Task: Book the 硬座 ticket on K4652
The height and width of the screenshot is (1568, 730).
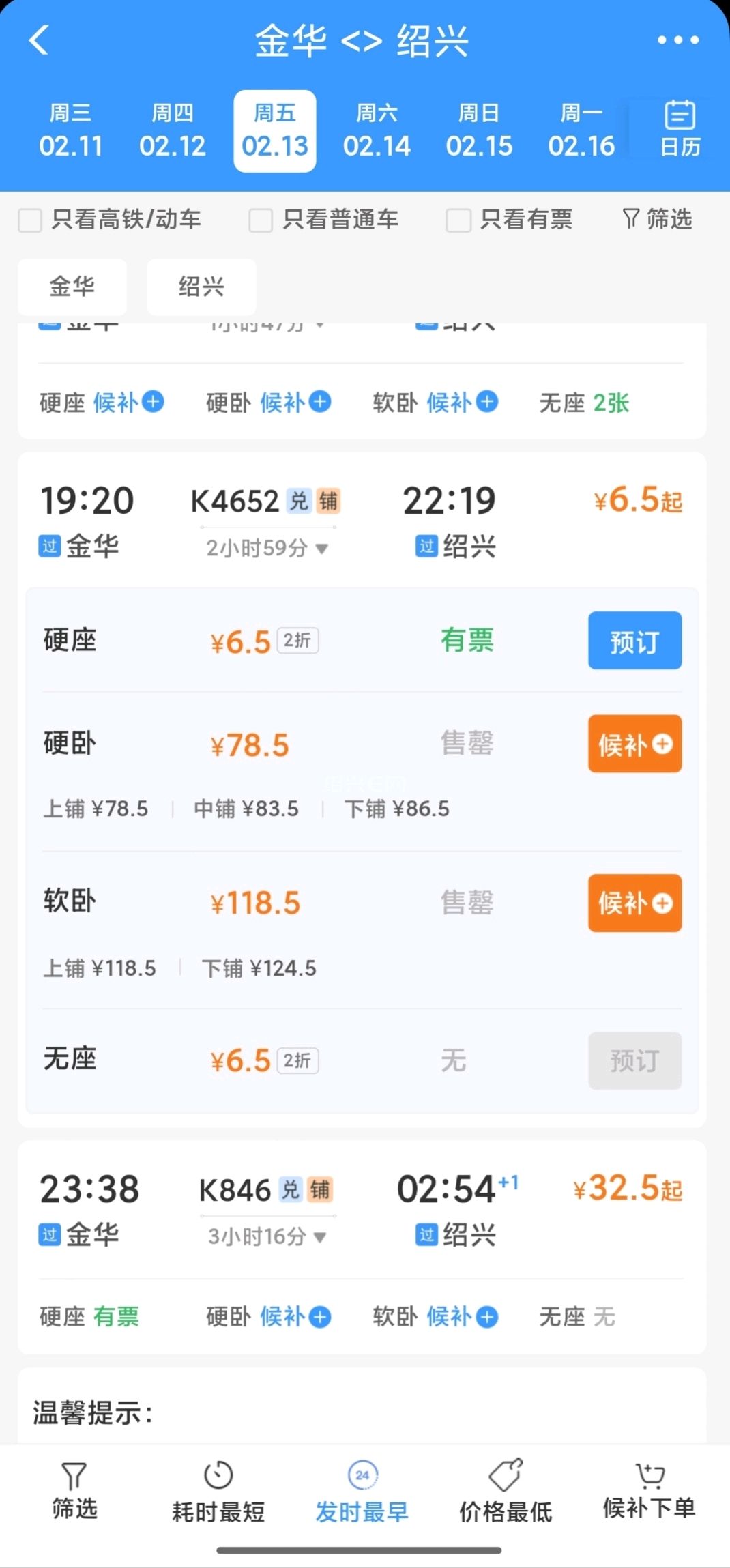Action: point(634,641)
